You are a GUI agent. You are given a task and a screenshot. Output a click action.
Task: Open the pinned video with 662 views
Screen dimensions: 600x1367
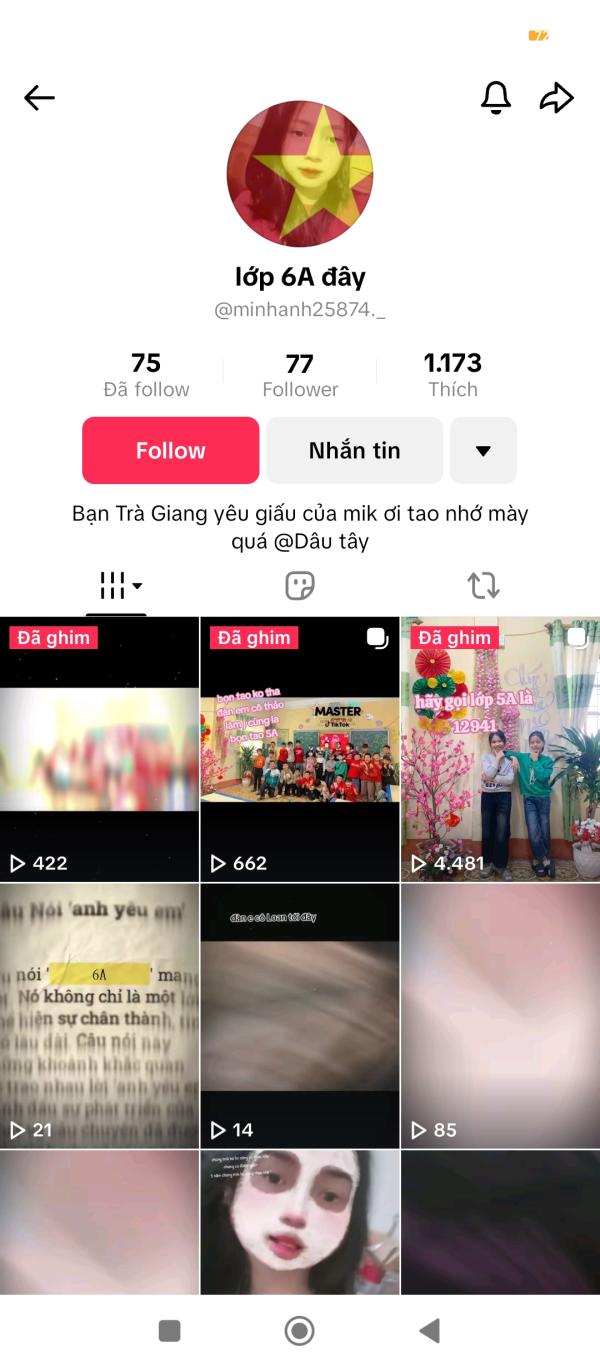(x=300, y=749)
